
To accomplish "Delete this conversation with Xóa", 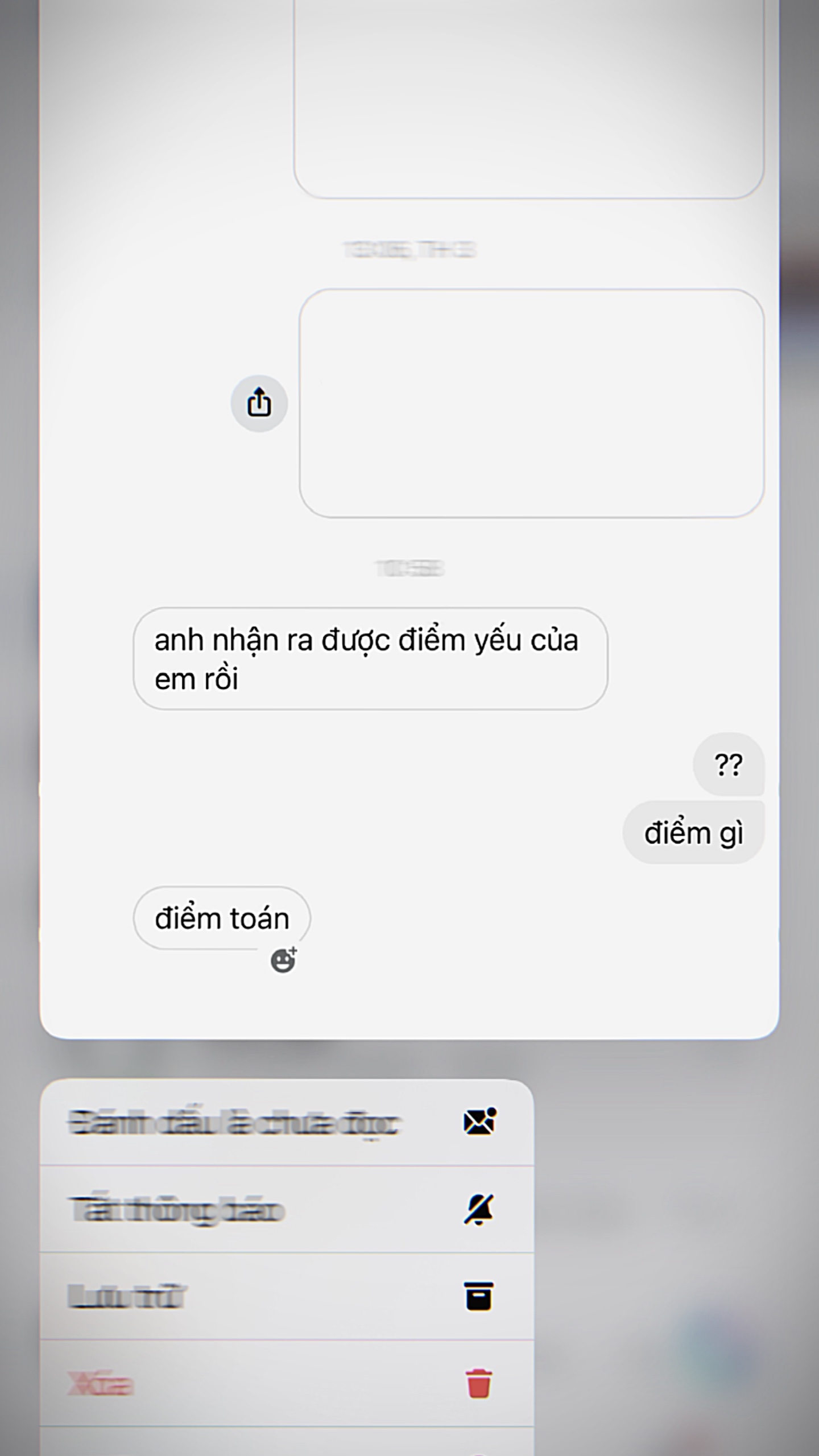I will tap(287, 1383).
